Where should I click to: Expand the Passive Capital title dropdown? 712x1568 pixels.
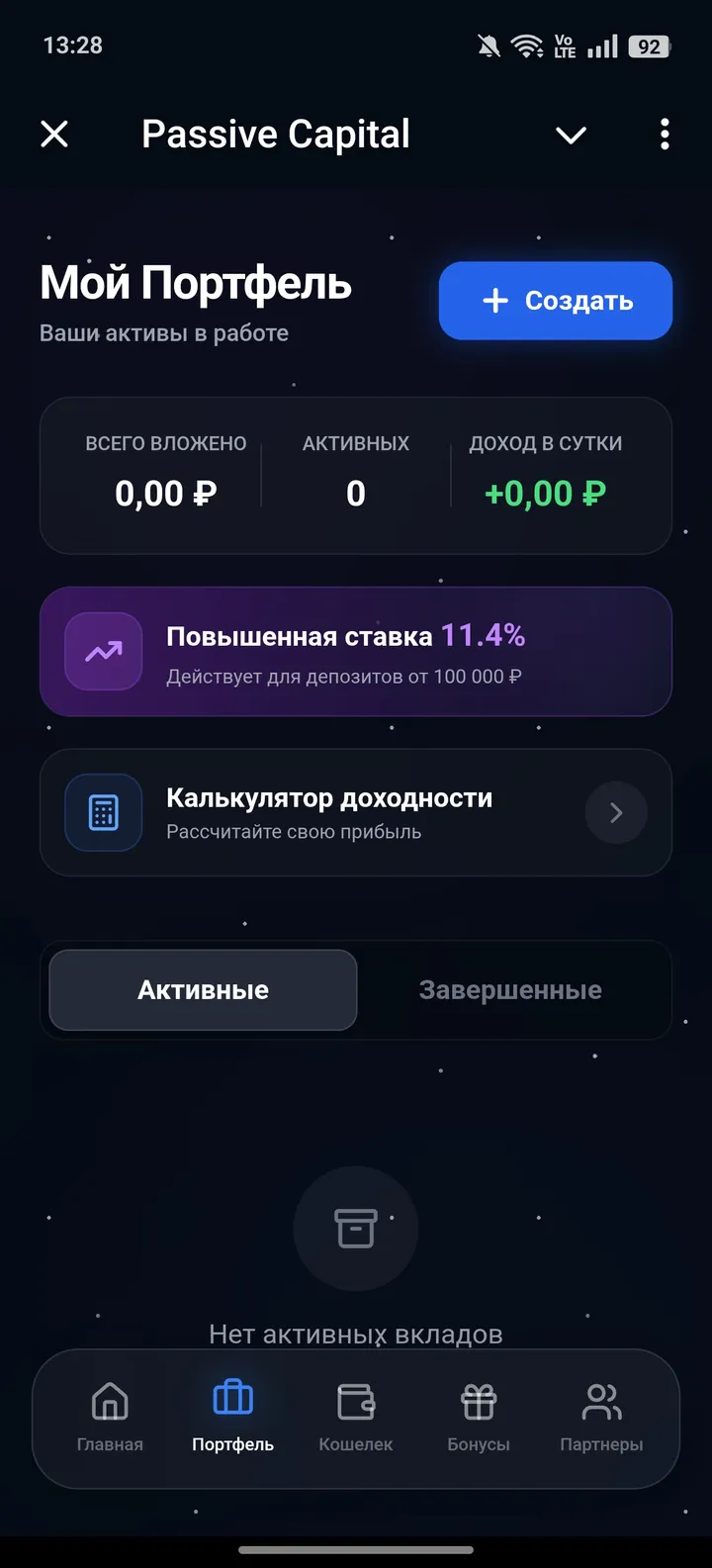click(571, 135)
